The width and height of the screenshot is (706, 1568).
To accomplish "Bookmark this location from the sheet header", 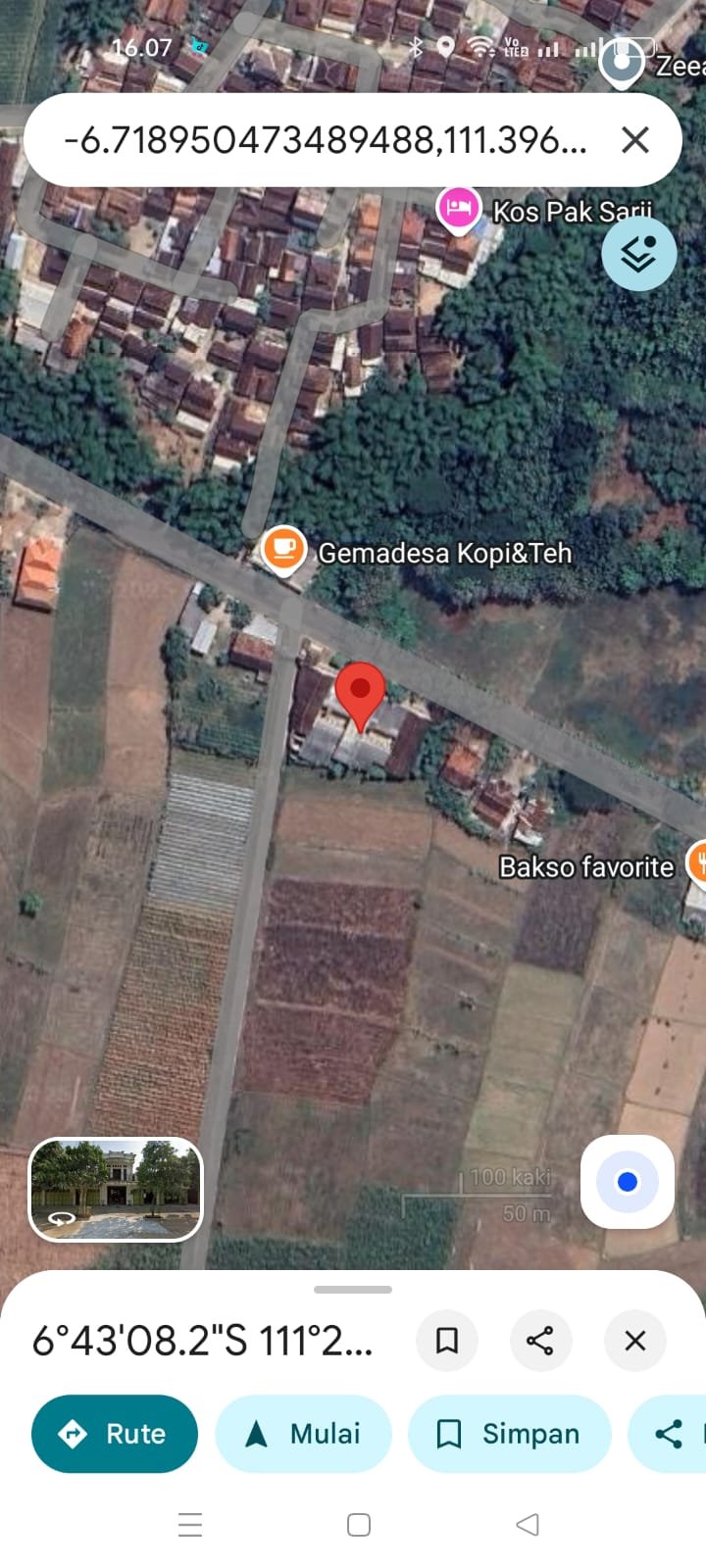I will pos(447,1340).
